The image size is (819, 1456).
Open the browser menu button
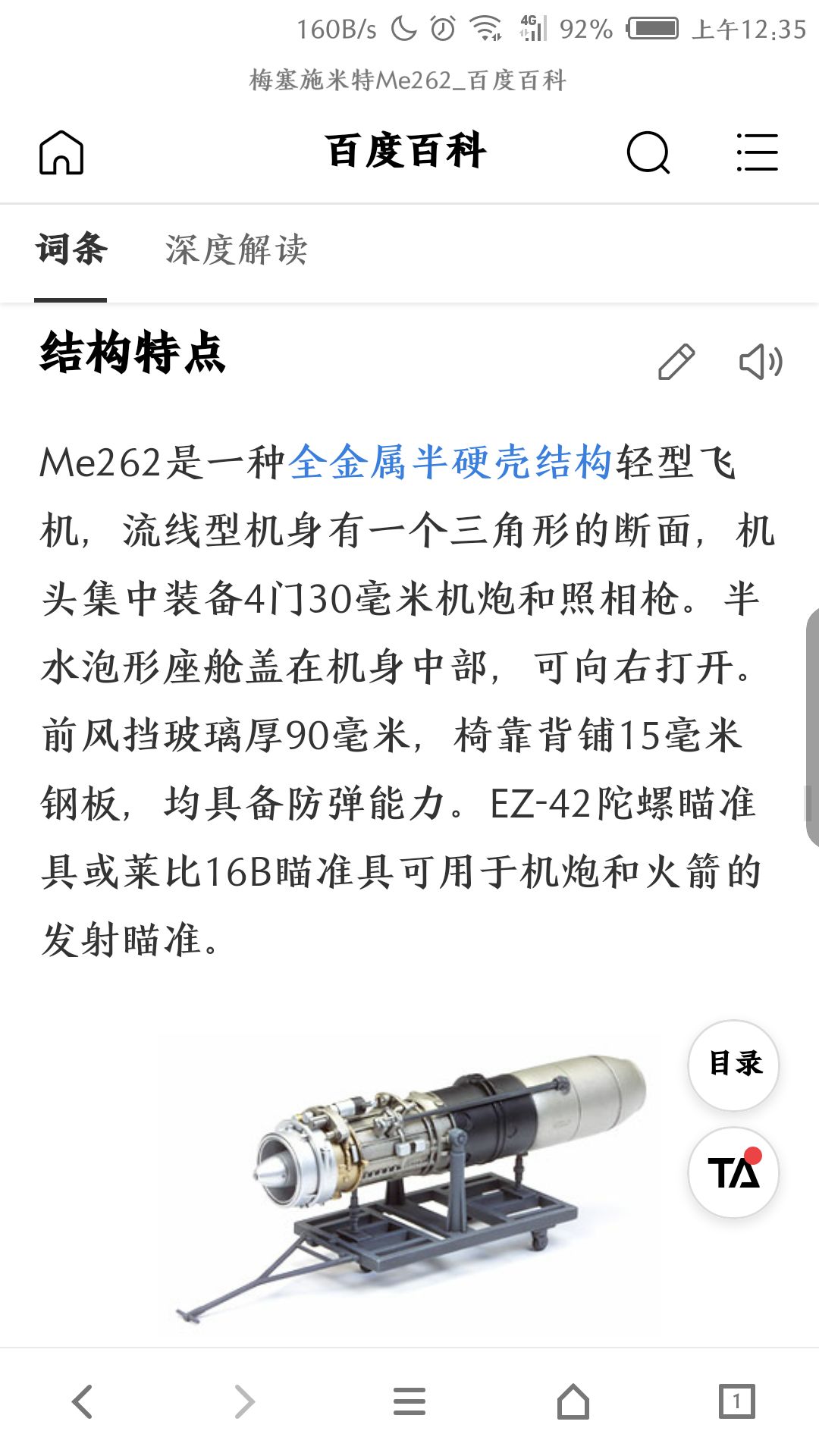coord(409,1401)
